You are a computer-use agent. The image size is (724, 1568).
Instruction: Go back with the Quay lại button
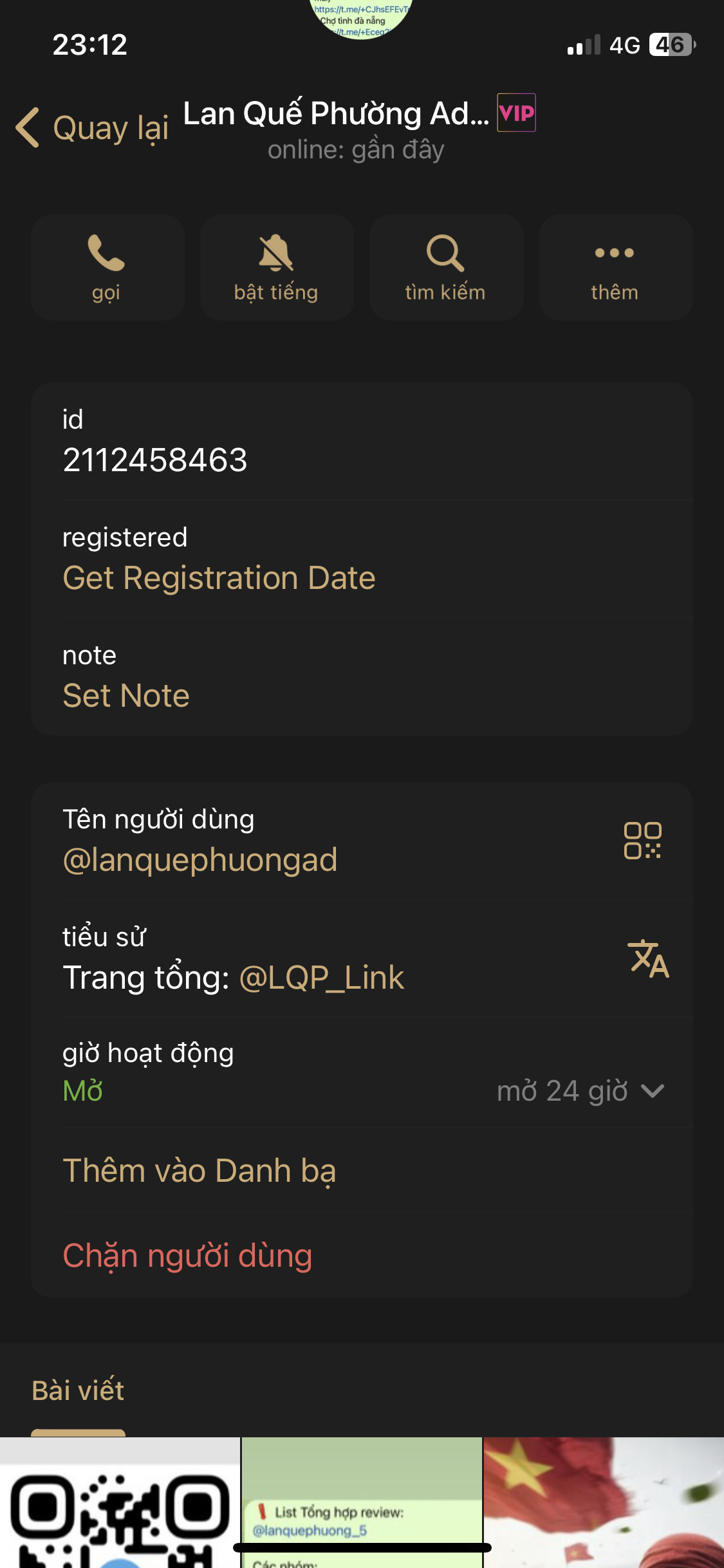click(93, 127)
